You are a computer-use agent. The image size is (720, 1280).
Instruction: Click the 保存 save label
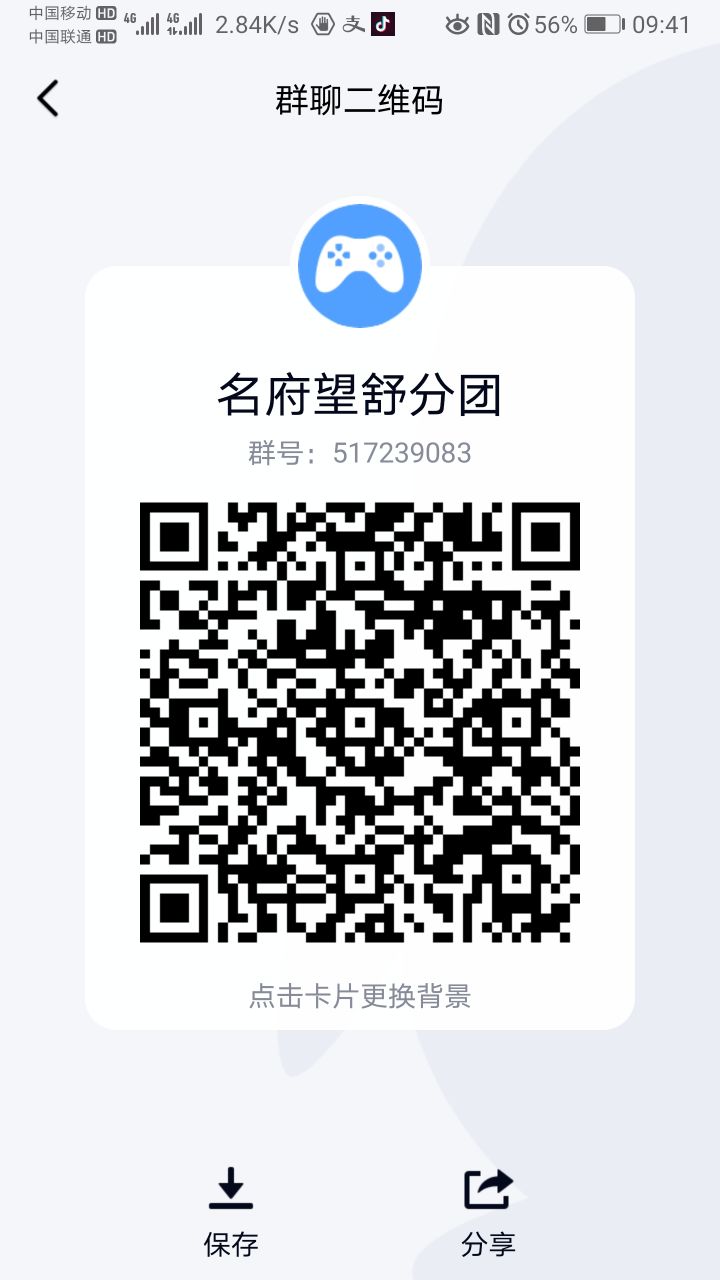(232, 1245)
